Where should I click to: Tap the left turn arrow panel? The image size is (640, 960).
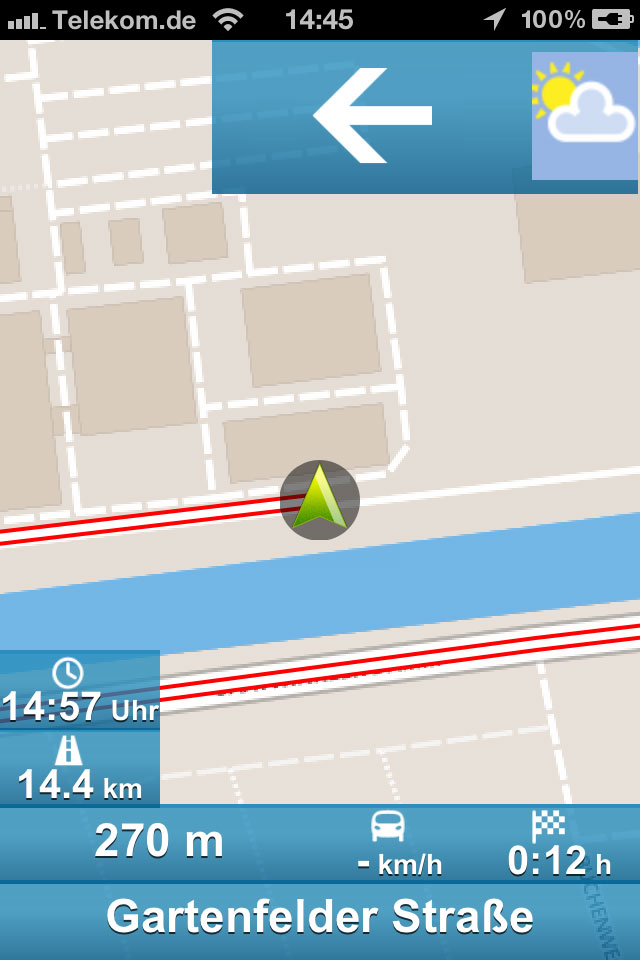pos(372,116)
